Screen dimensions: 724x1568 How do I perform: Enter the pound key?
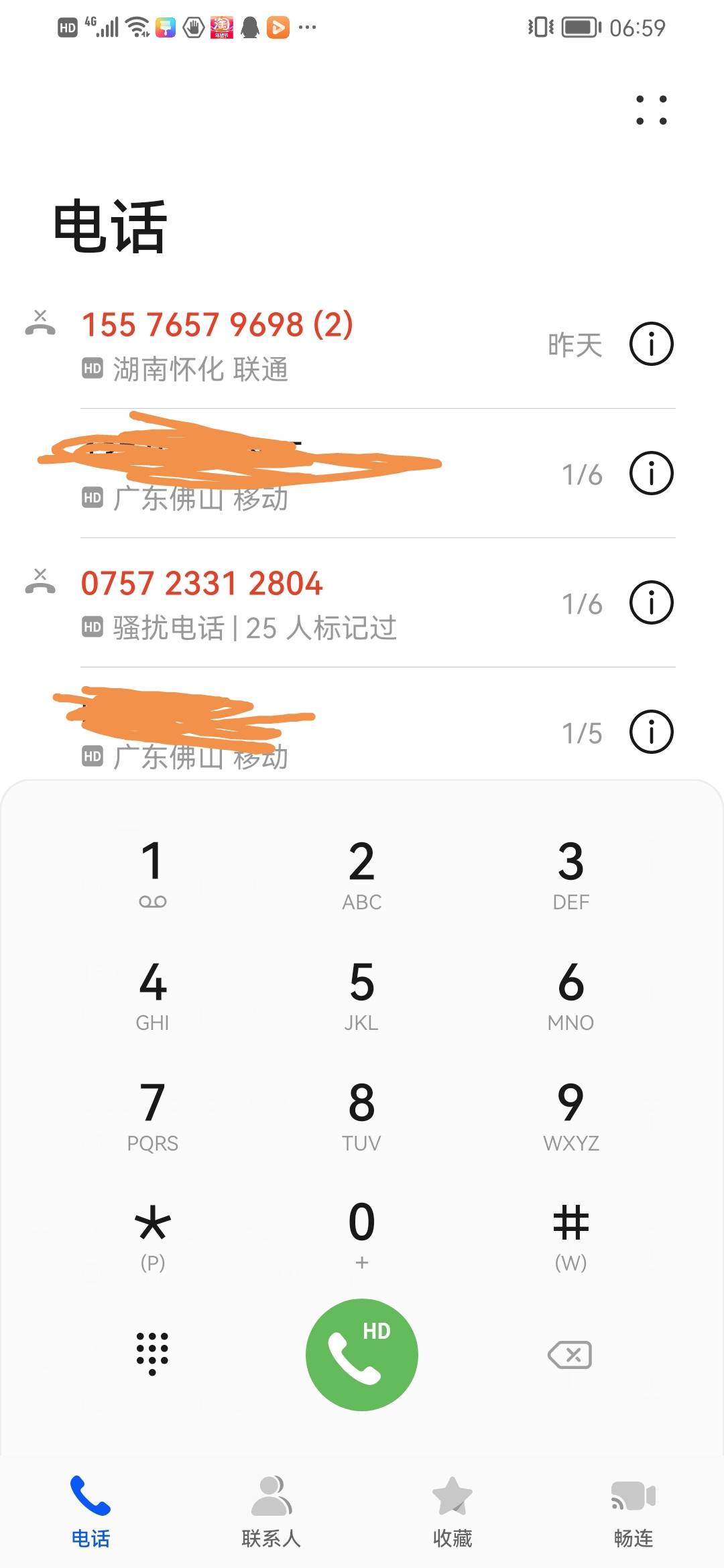[x=570, y=1234]
